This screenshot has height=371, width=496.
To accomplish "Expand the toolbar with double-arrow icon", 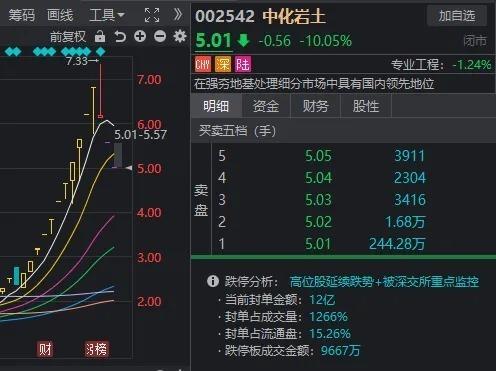I will click(x=178, y=15).
